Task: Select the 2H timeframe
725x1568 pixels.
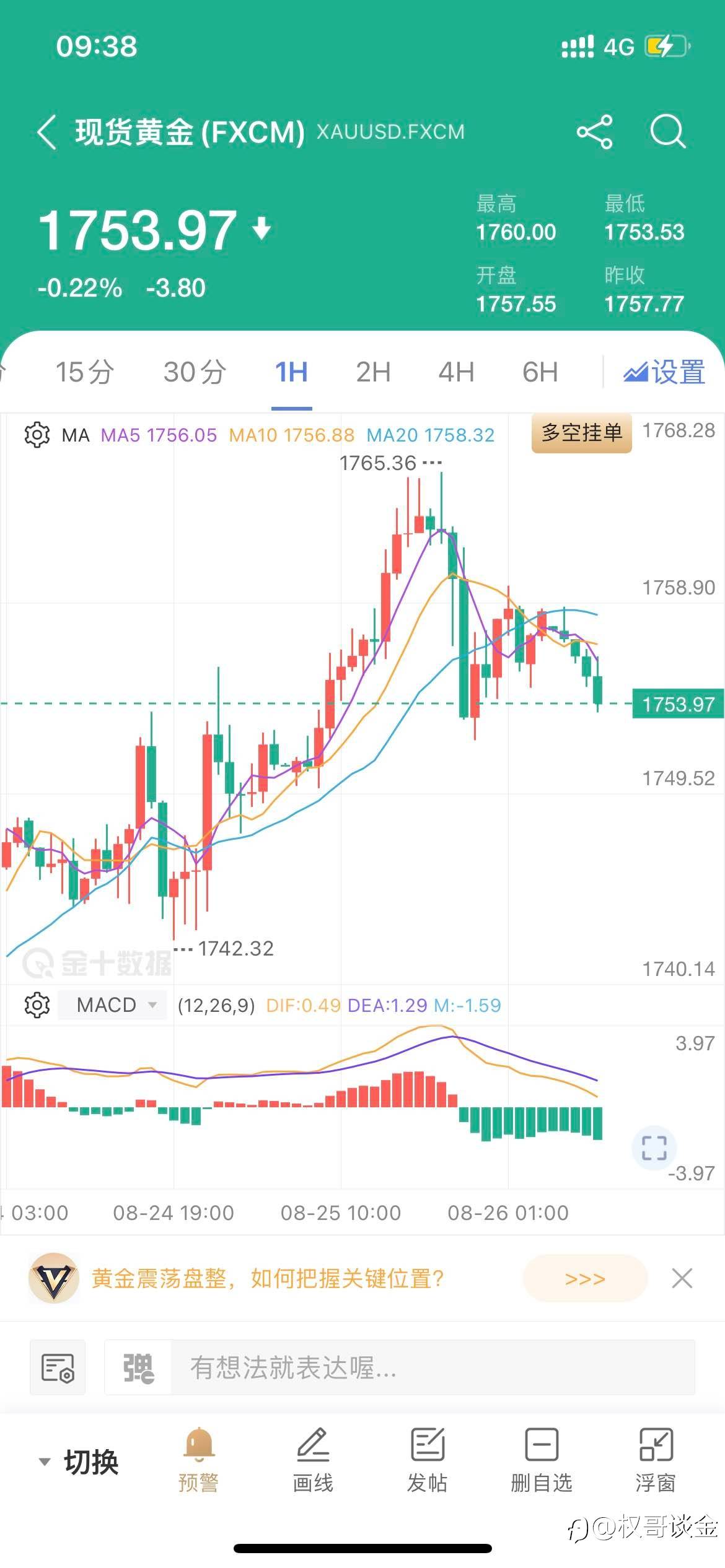Action: [x=374, y=372]
